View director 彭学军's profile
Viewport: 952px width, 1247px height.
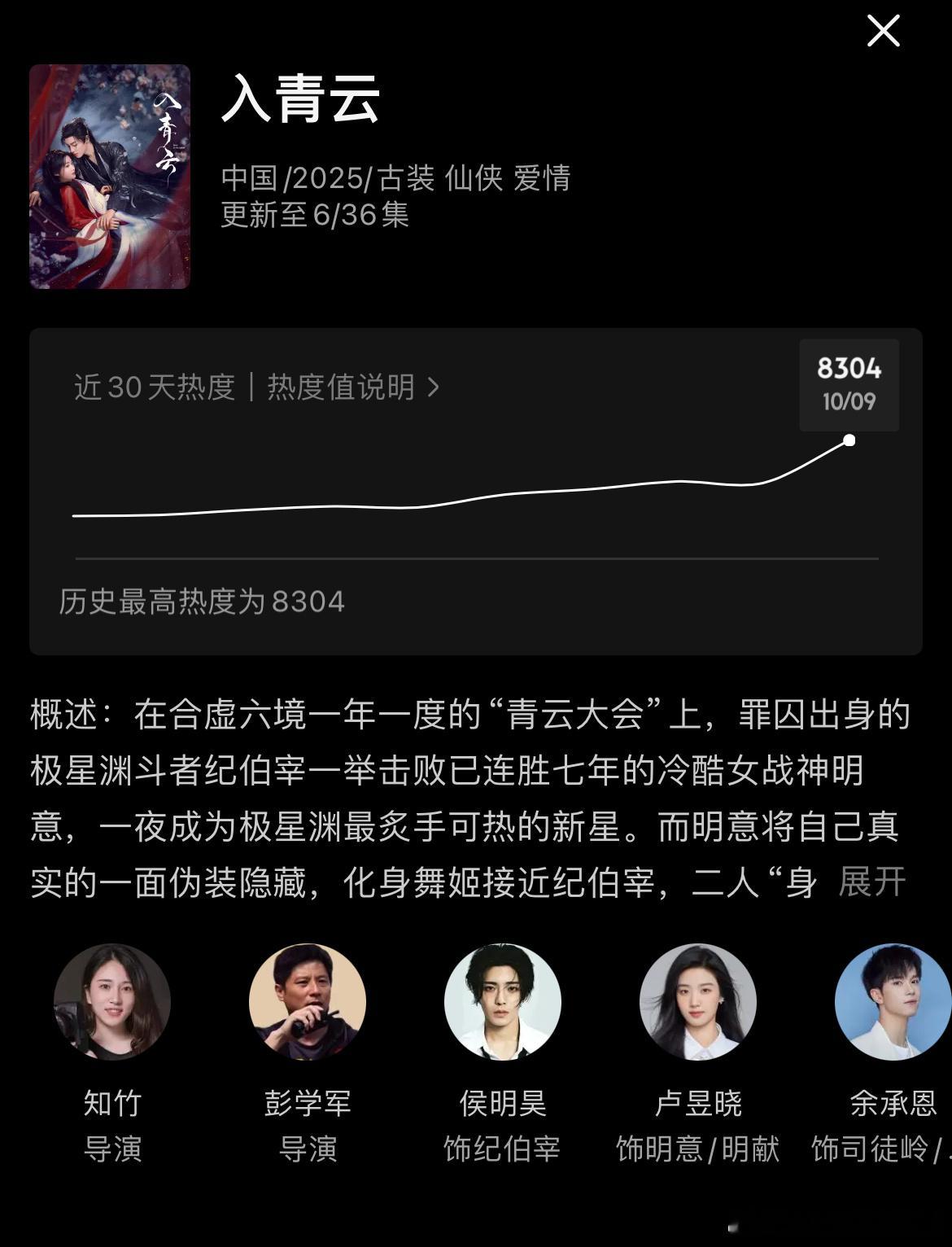(x=308, y=1002)
